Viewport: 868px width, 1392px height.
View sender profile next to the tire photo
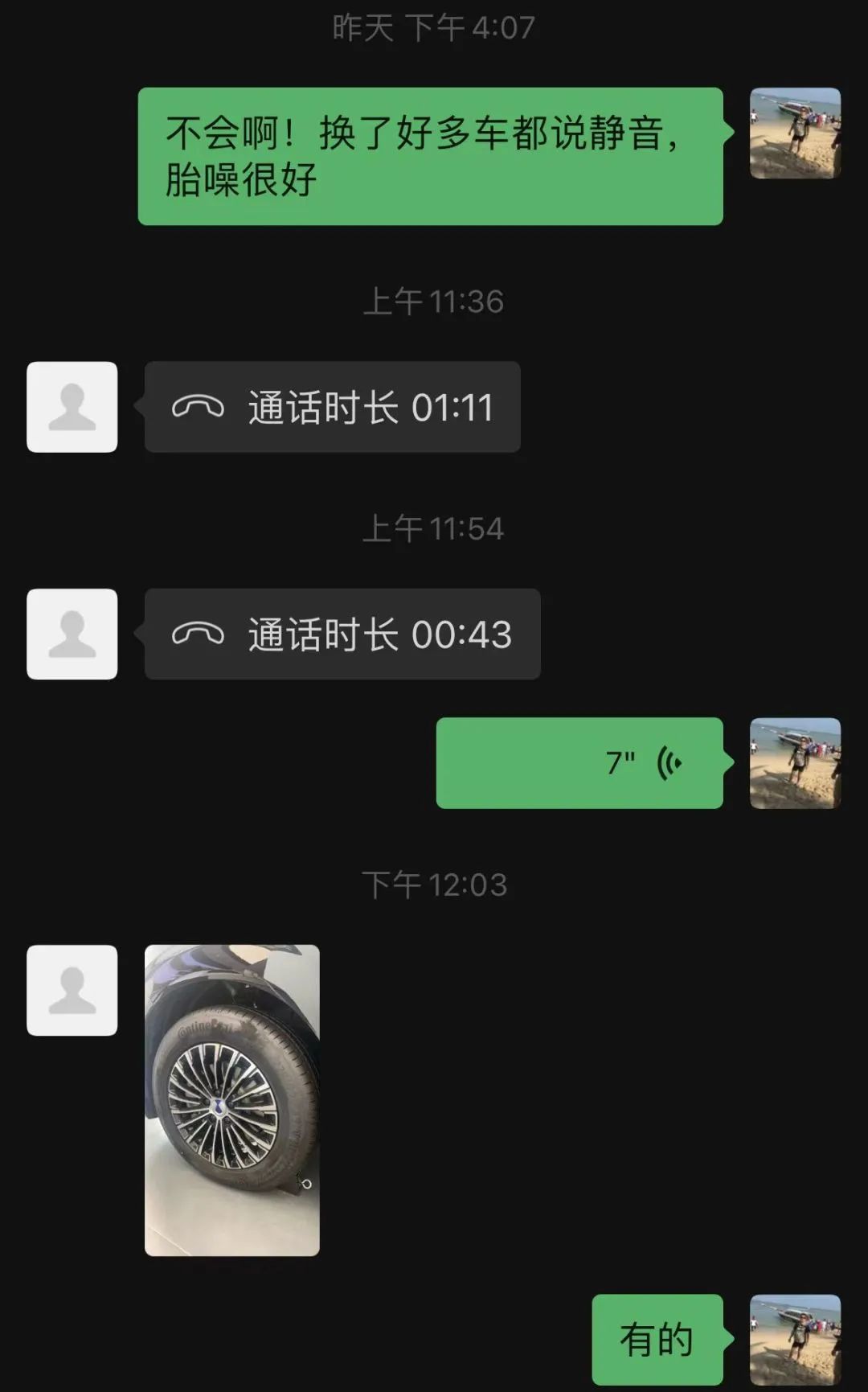[72, 990]
